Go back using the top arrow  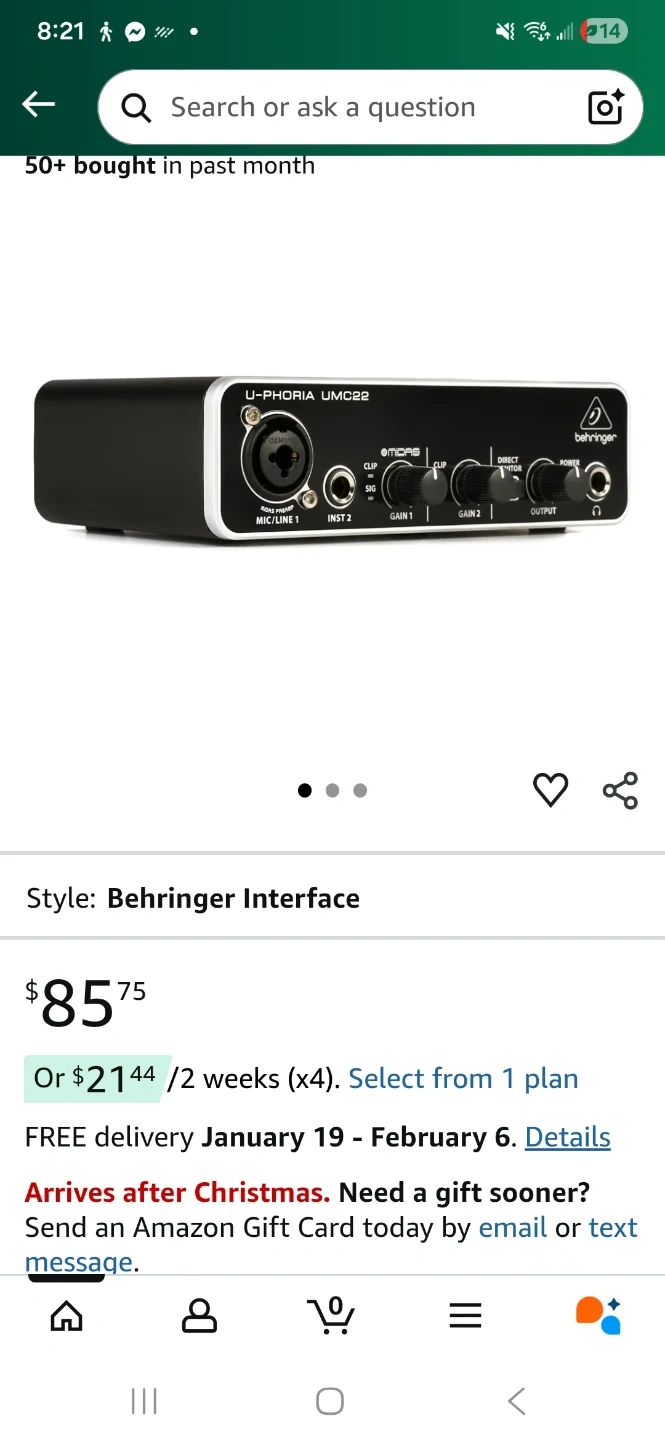coord(39,105)
